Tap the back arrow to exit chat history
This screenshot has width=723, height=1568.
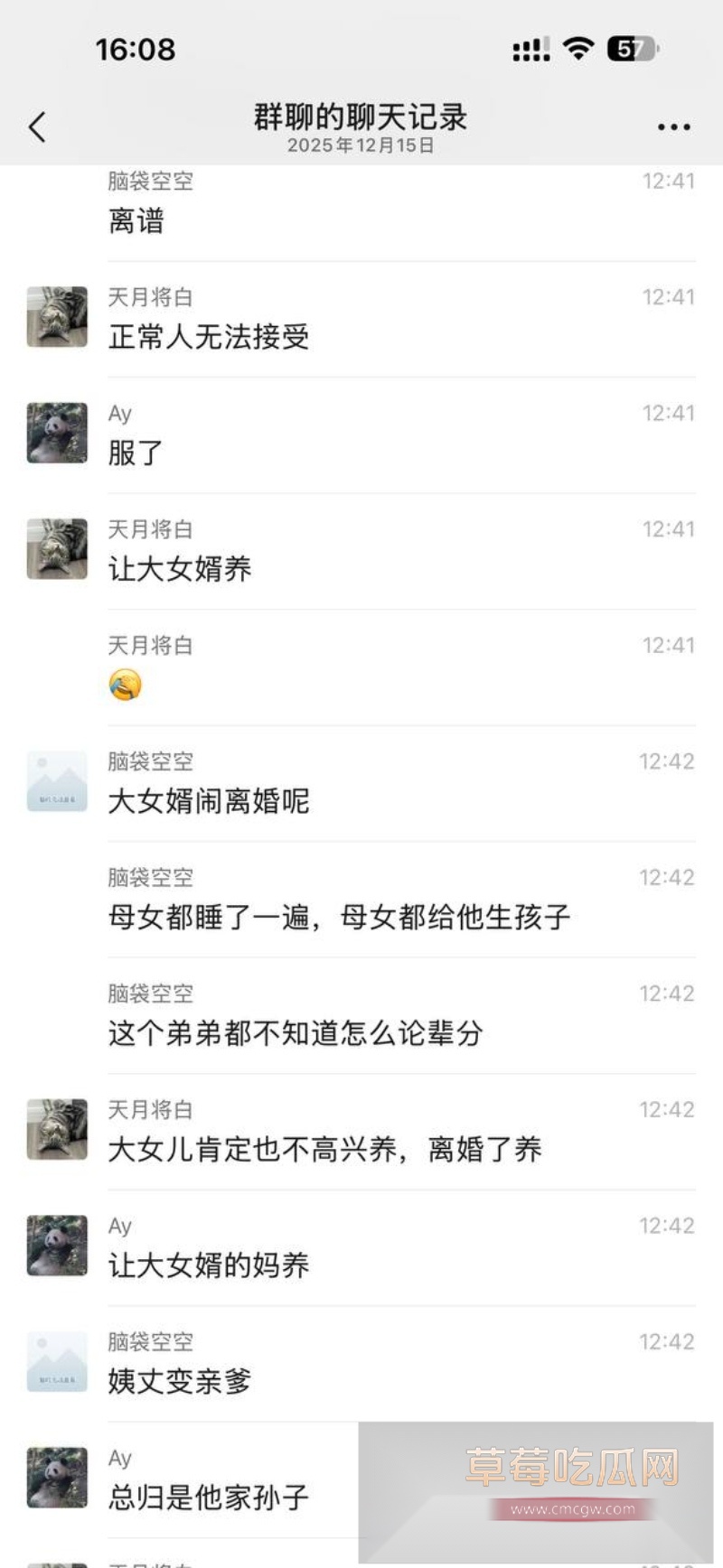[37, 126]
